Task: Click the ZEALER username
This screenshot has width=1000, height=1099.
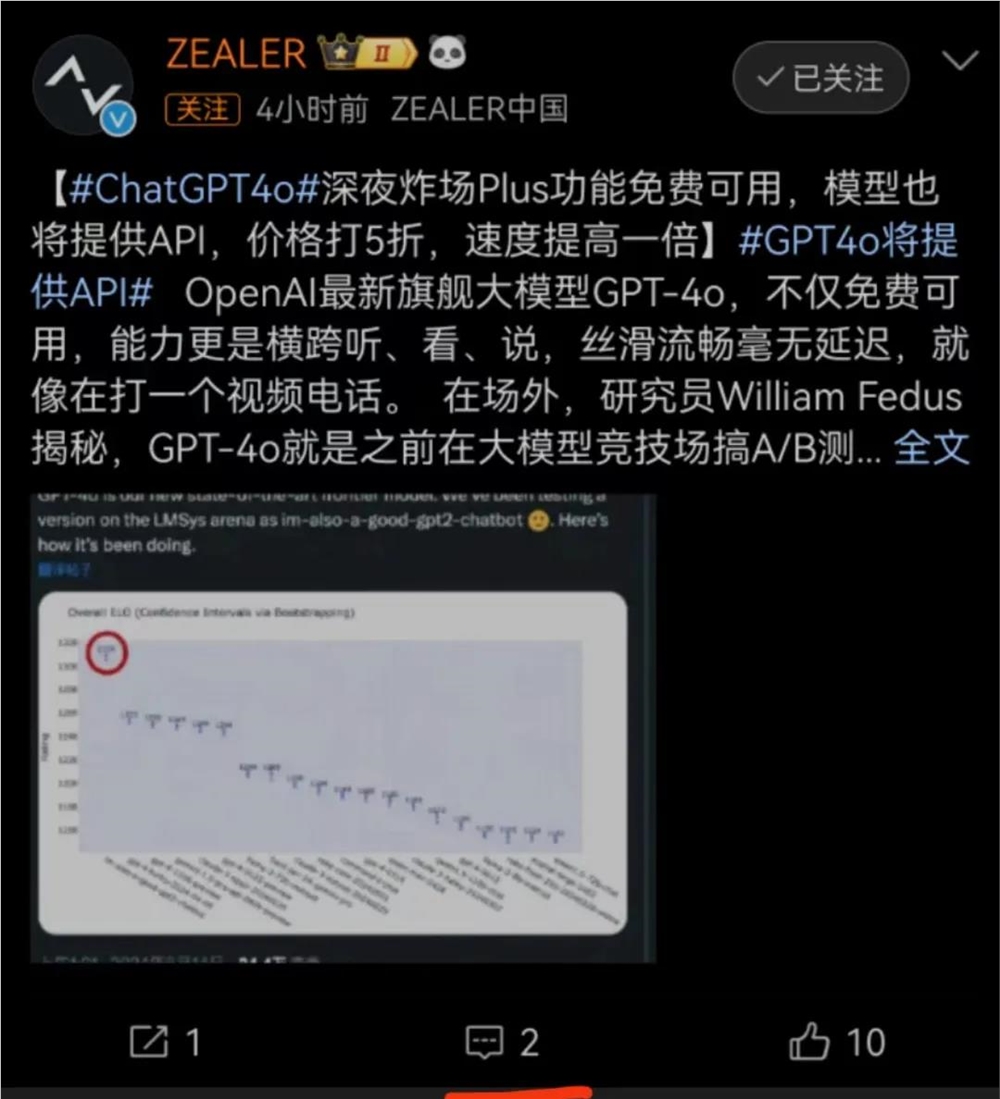Action: pyautogui.click(x=236, y=52)
